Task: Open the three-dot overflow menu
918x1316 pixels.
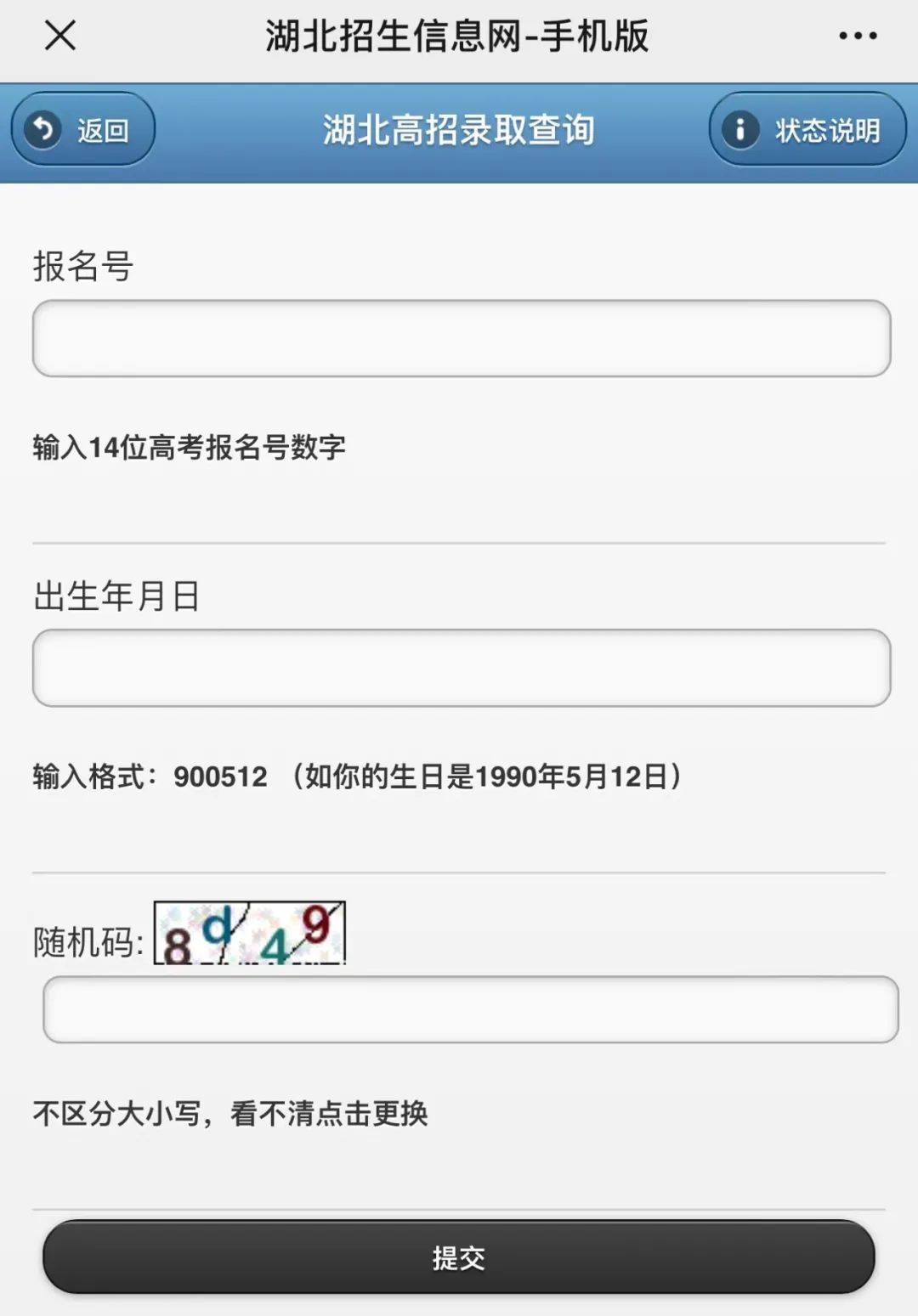Action: point(857,36)
